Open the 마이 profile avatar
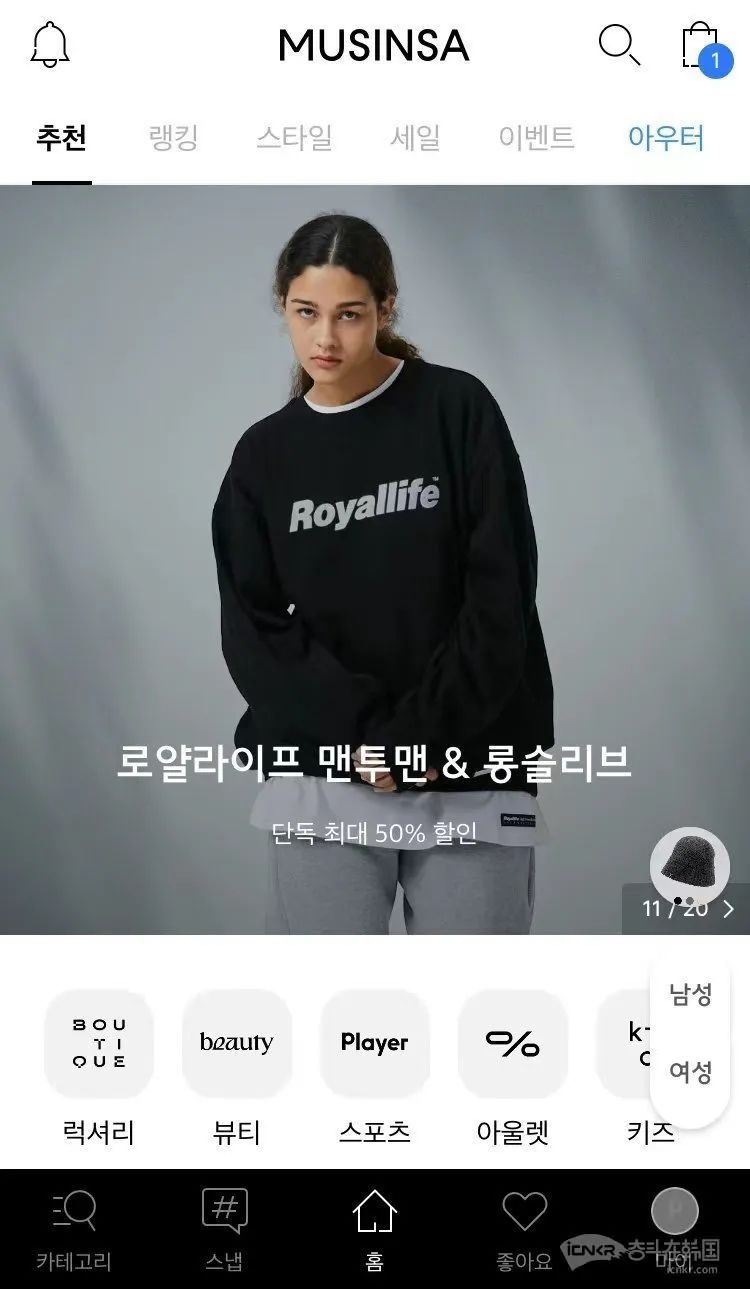The height and width of the screenshot is (1289, 750). [x=676, y=1212]
